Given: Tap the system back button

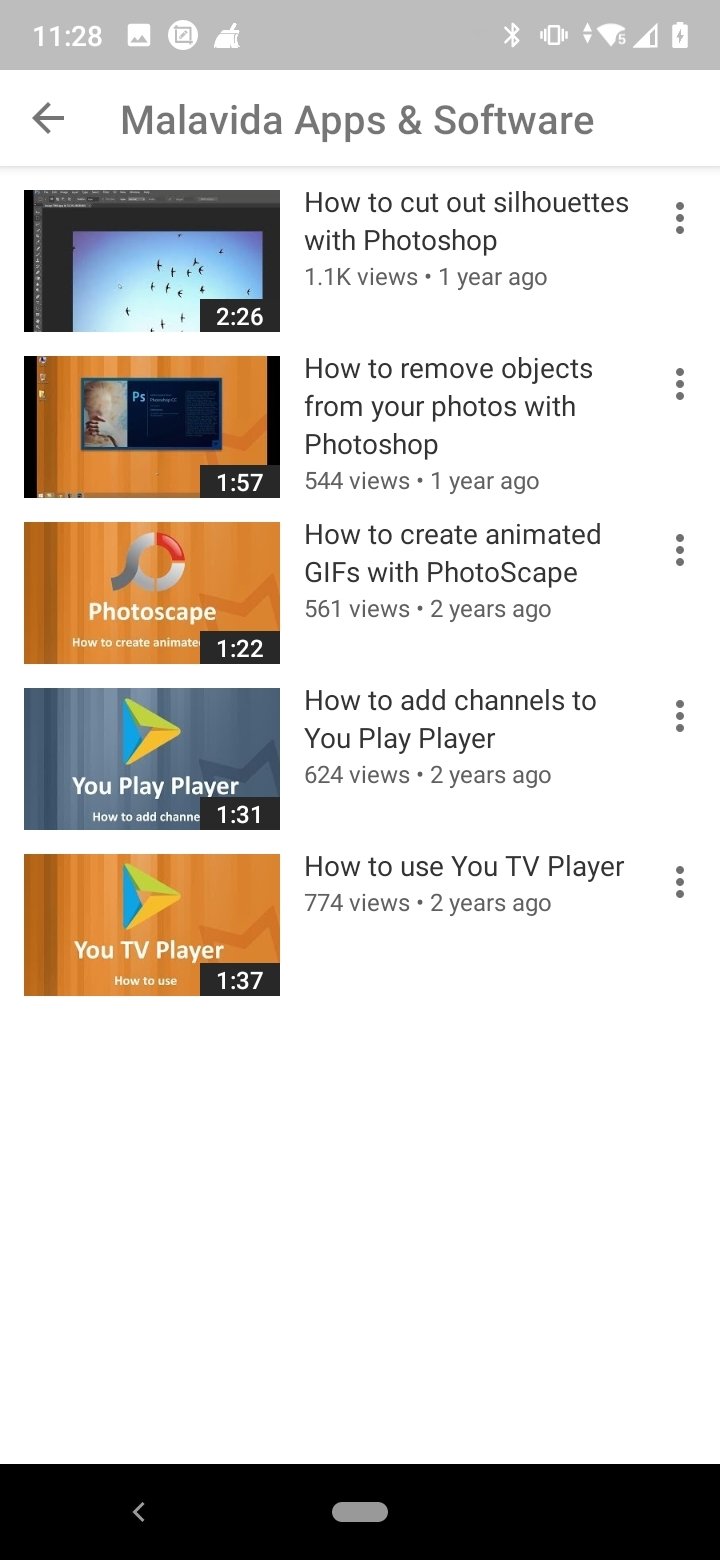Looking at the screenshot, I should (139, 1512).
